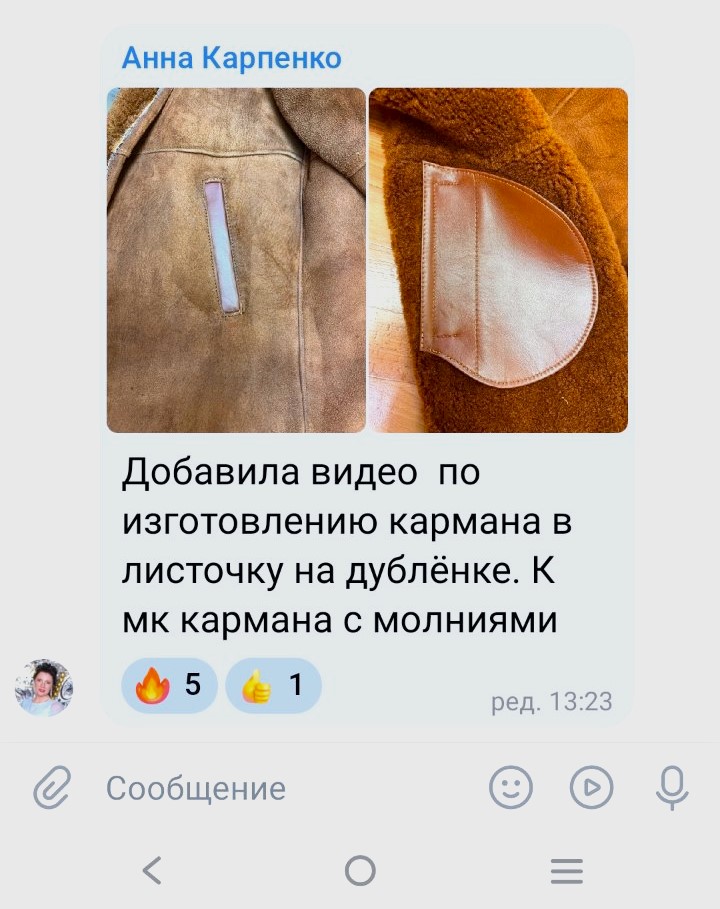View the leather patch pocket photo
Viewport: 720px width, 909px height.
pos(498,260)
